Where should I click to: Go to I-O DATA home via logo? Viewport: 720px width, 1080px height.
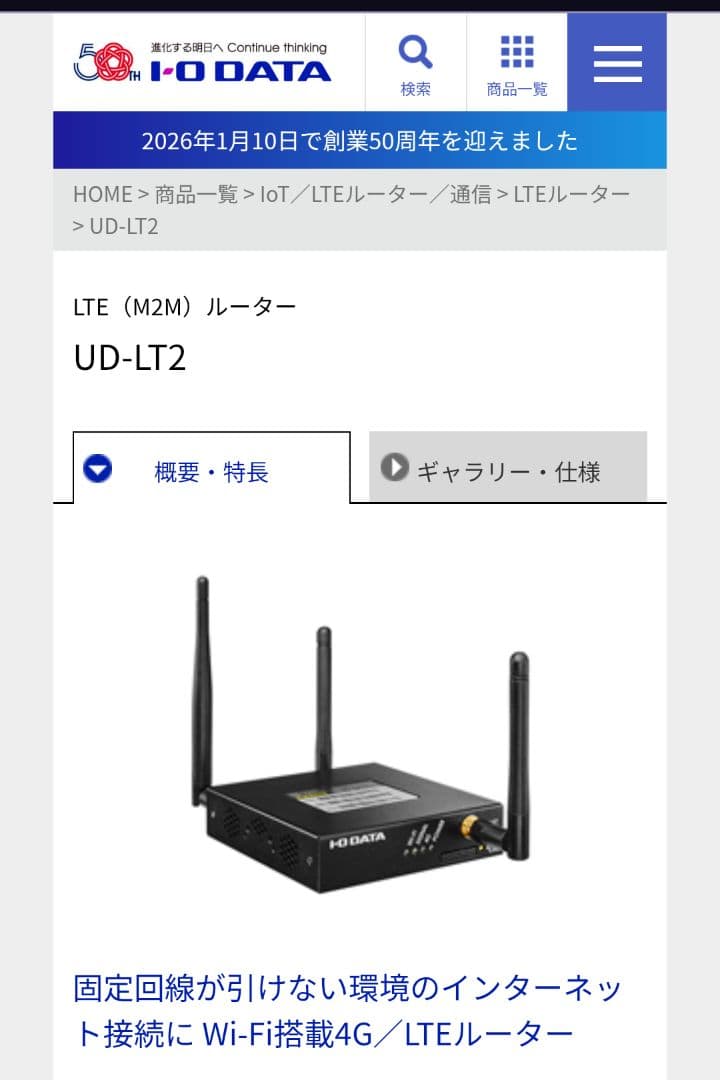(x=203, y=63)
